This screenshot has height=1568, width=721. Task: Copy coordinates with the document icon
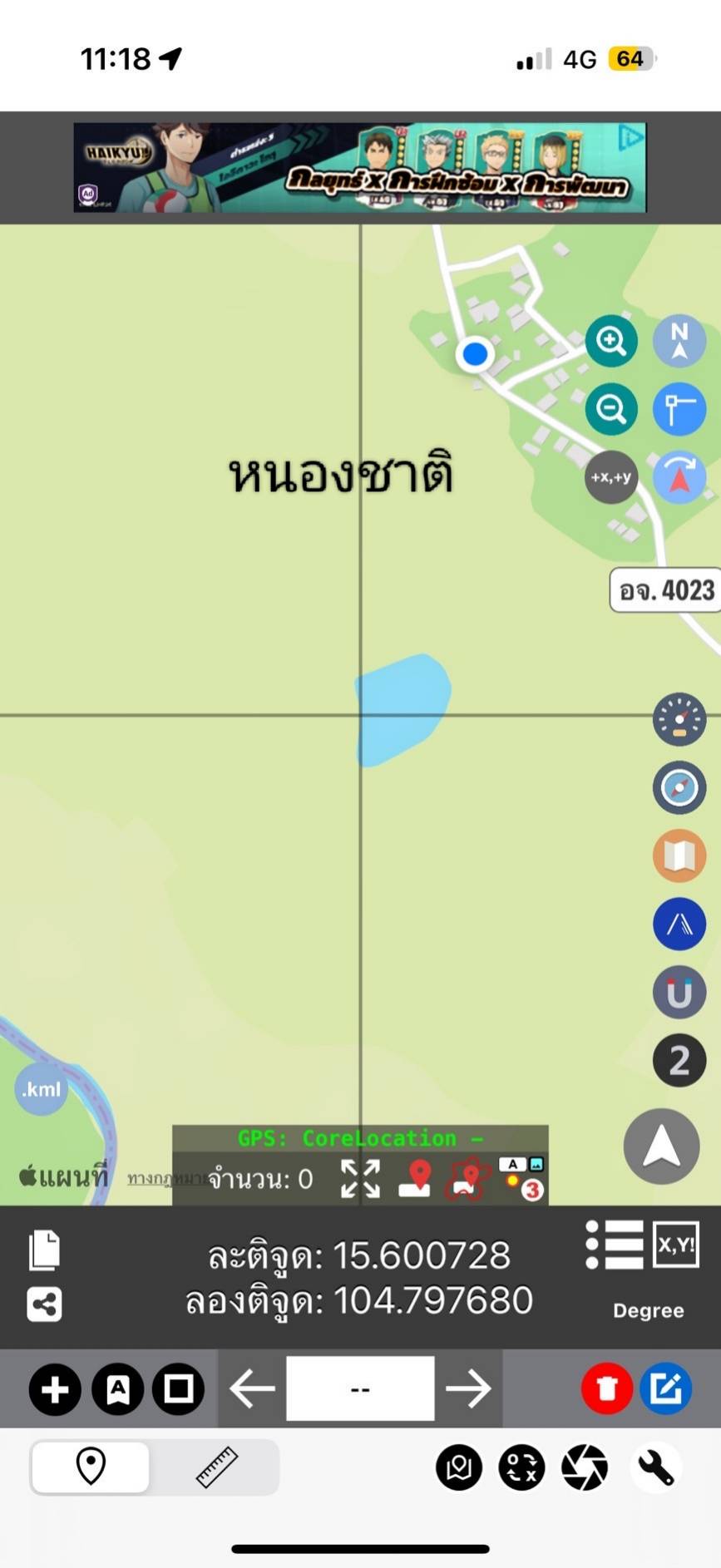(x=44, y=1250)
